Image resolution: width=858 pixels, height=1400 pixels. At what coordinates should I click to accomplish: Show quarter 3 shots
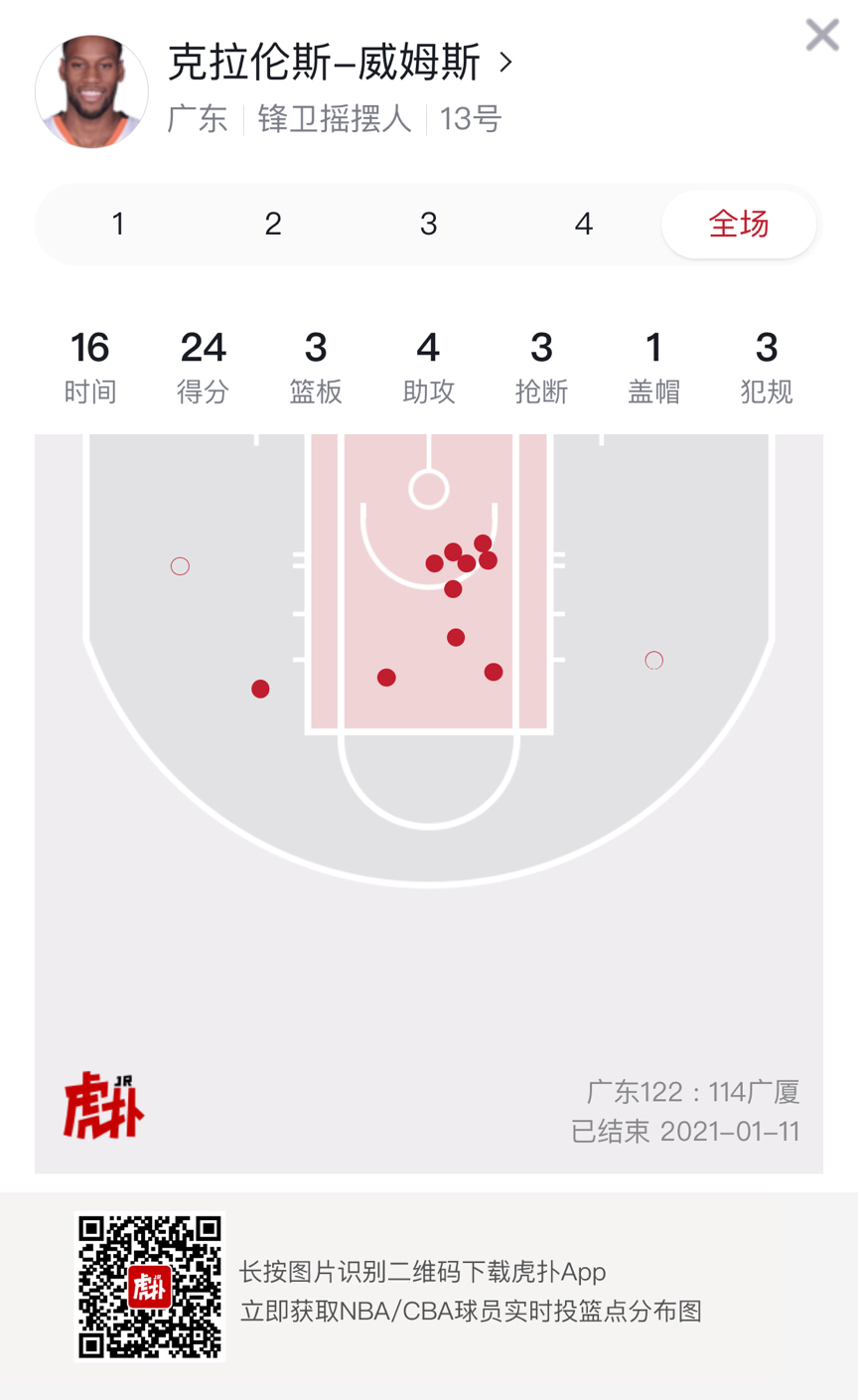[x=428, y=225]
